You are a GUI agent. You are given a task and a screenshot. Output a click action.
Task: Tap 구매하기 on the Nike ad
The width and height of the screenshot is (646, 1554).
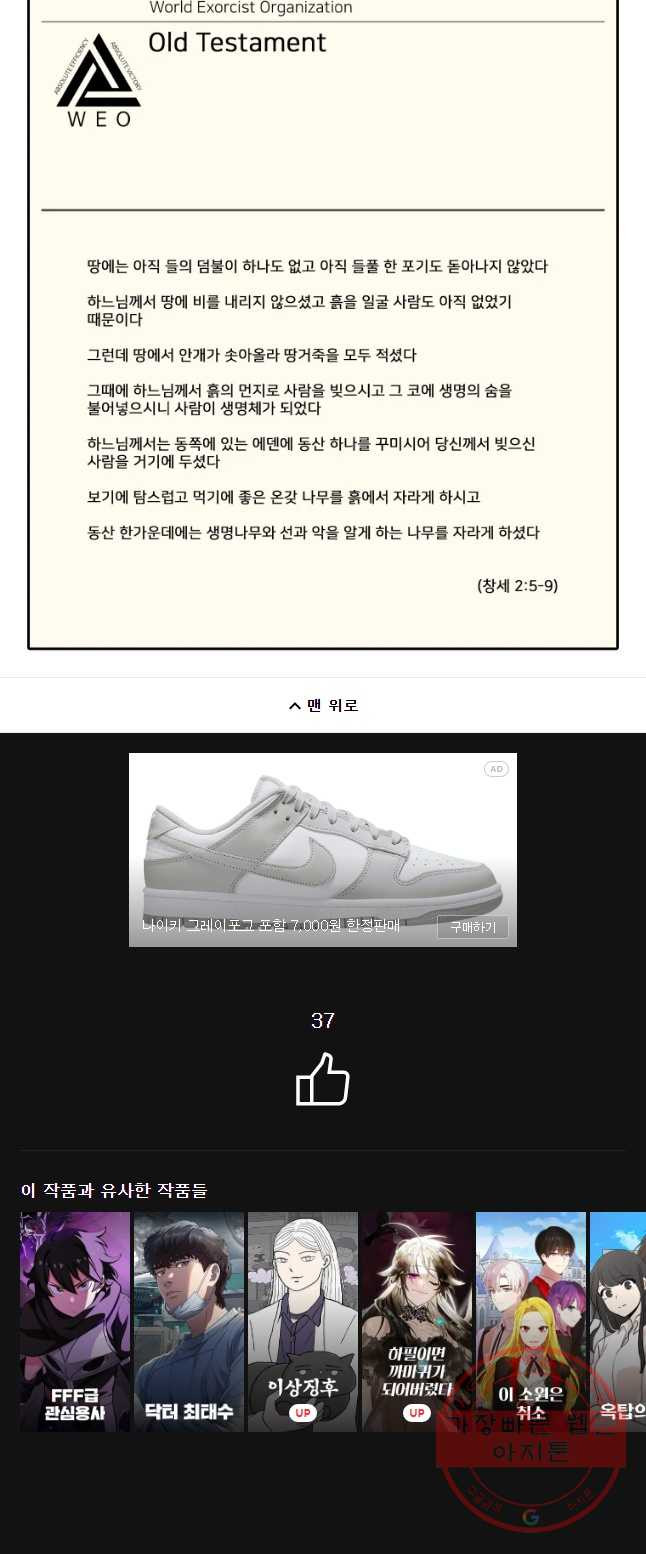472,927
